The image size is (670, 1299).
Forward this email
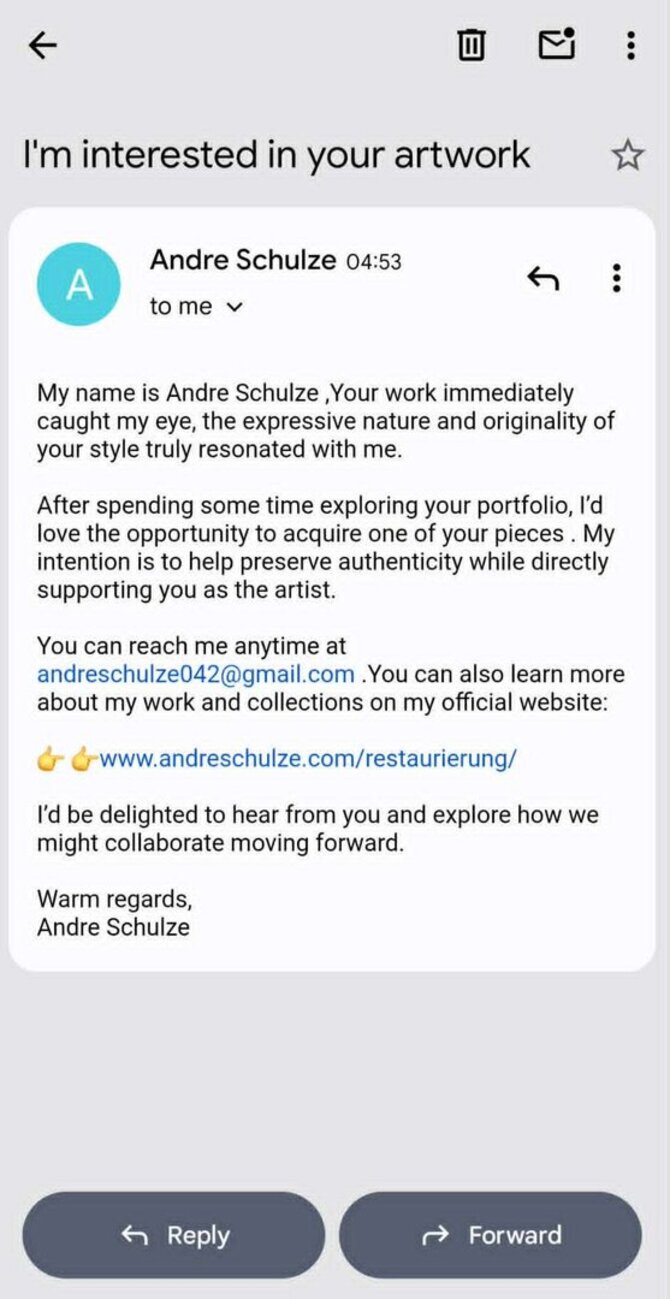point(490,1235)
